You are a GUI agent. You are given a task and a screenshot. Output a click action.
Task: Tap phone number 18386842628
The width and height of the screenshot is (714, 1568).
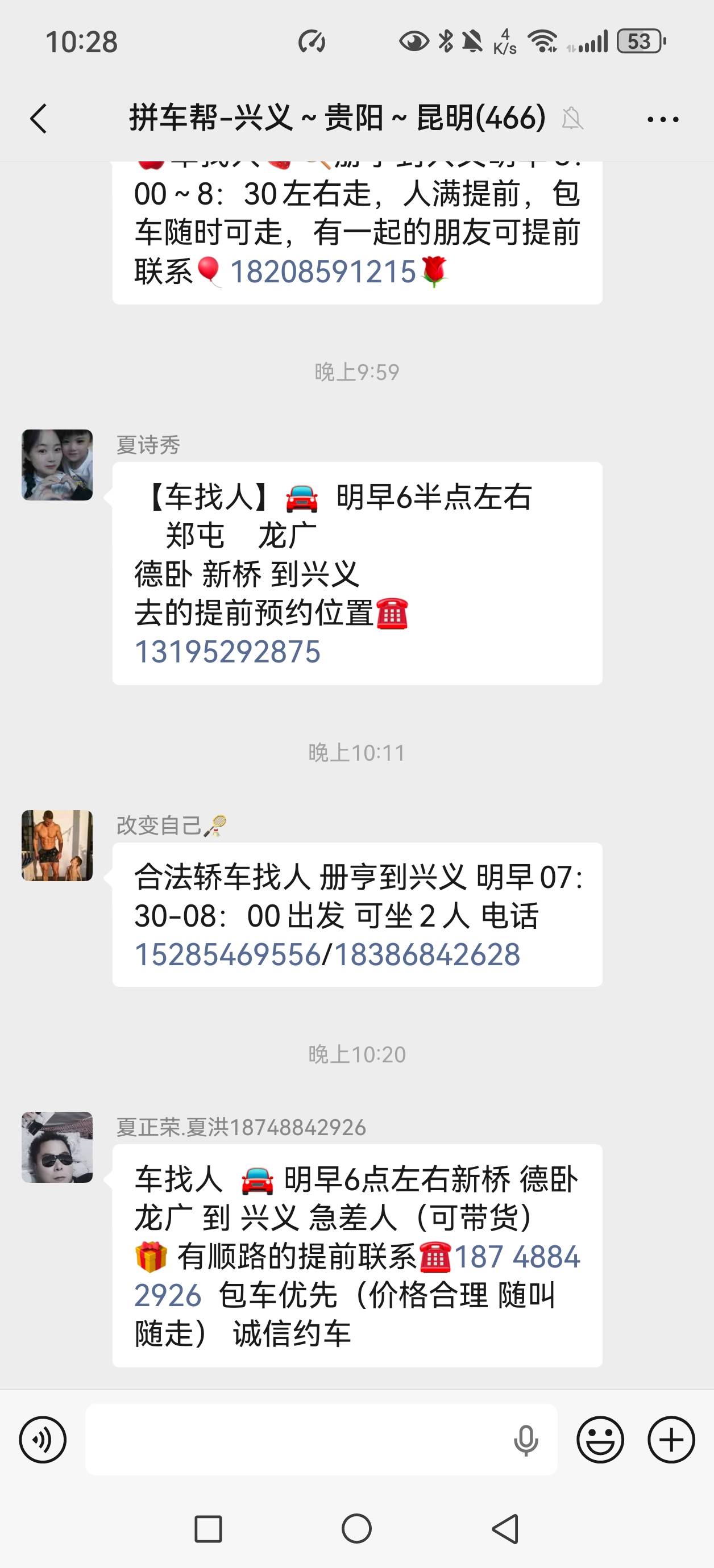(x=427, y=954)
